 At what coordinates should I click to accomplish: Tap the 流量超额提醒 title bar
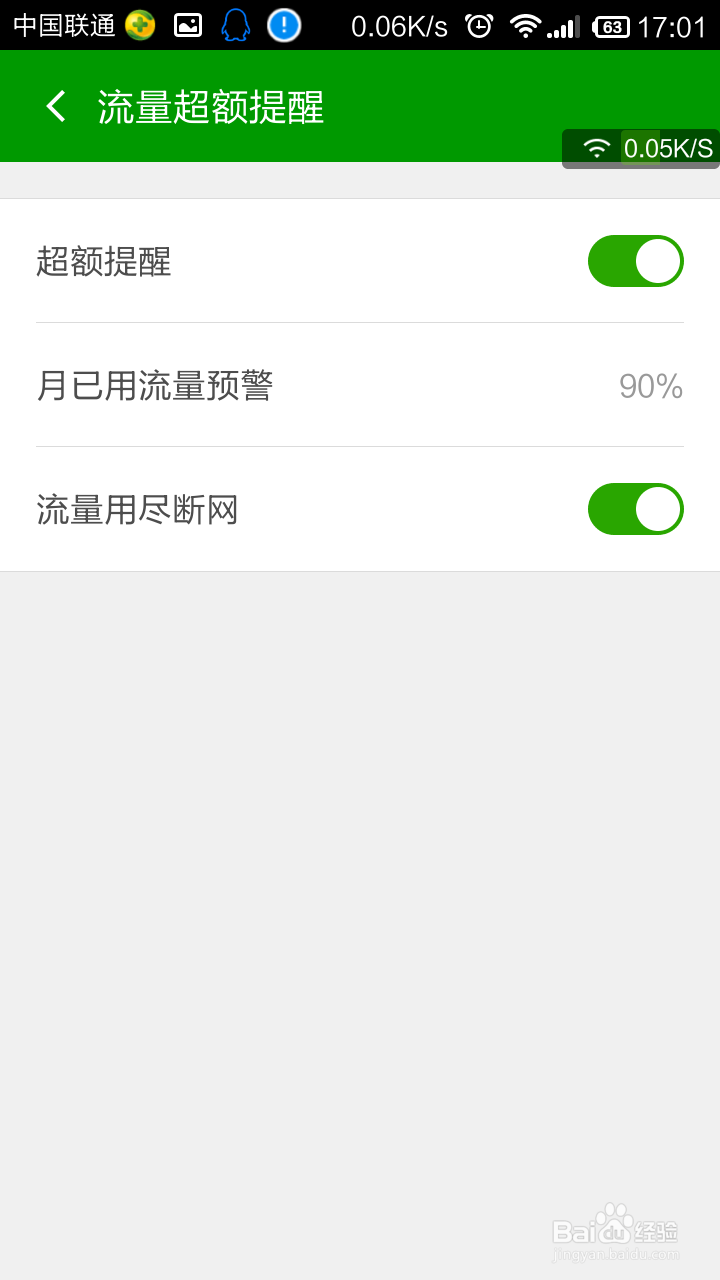[x=210, y=105]
